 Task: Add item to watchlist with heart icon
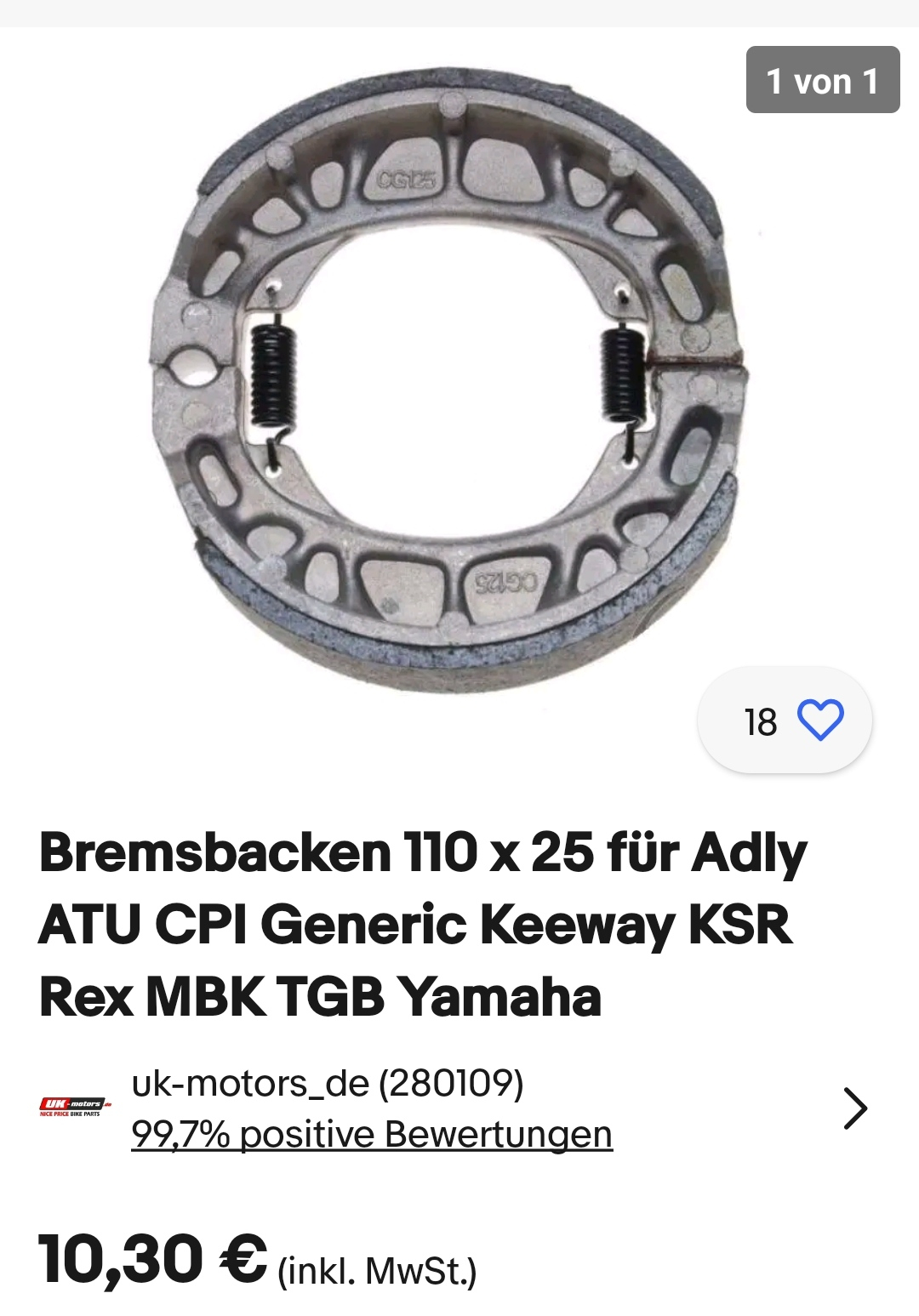coord(819,721)
